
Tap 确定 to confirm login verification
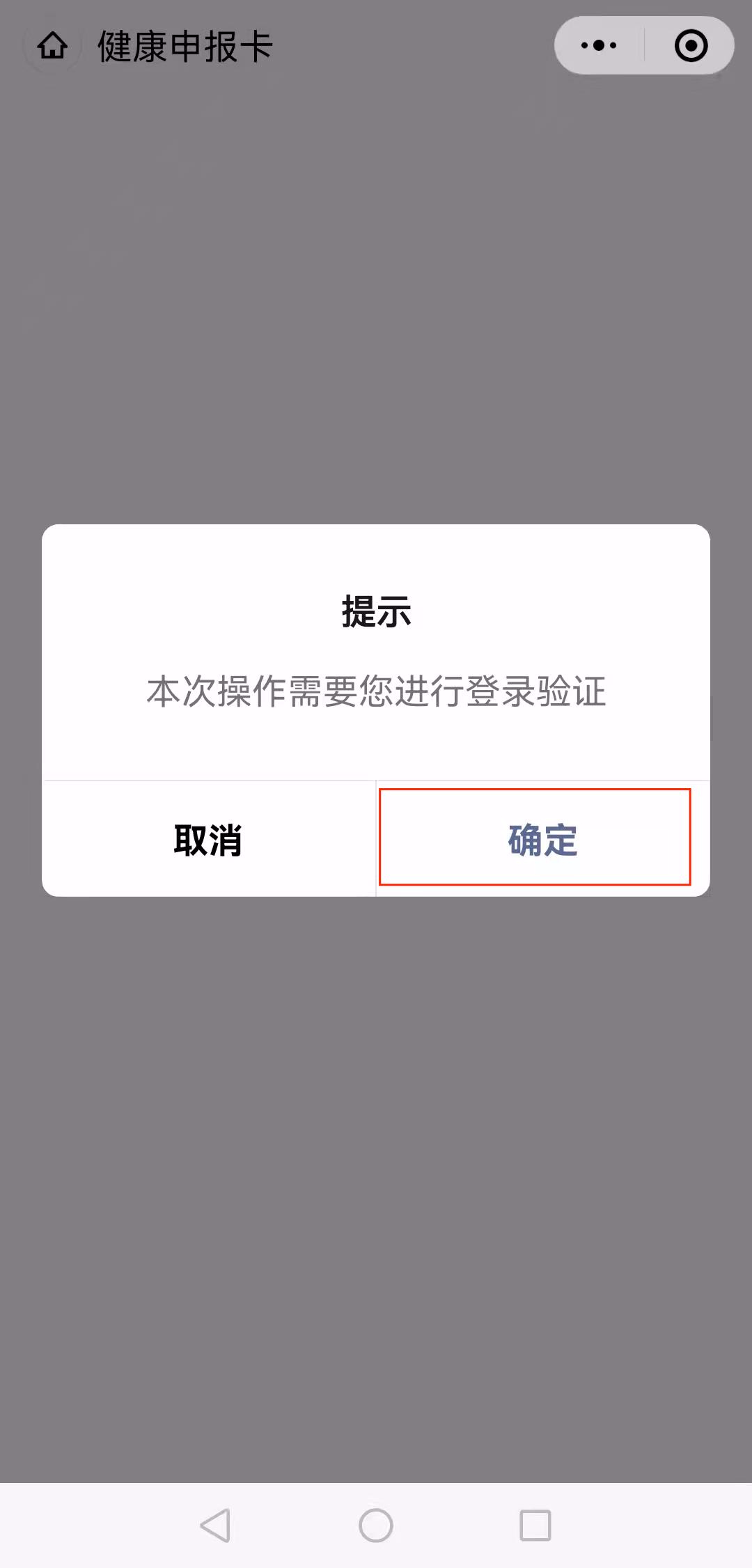(x=542, y=839)
